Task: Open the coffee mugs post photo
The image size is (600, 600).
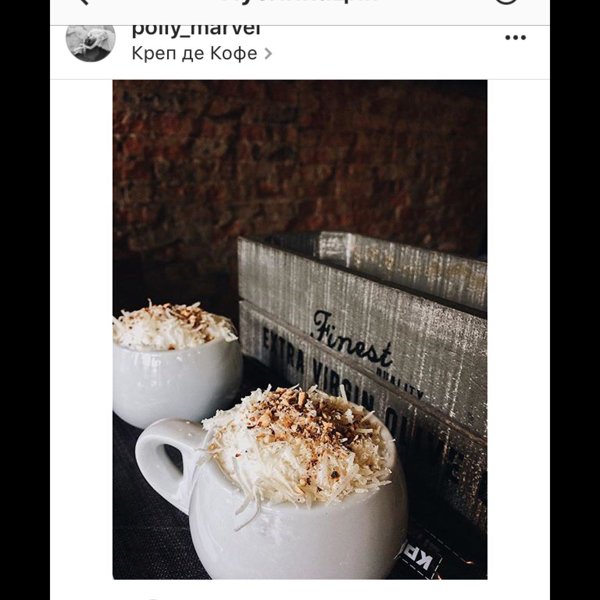Action: (300, 330)
